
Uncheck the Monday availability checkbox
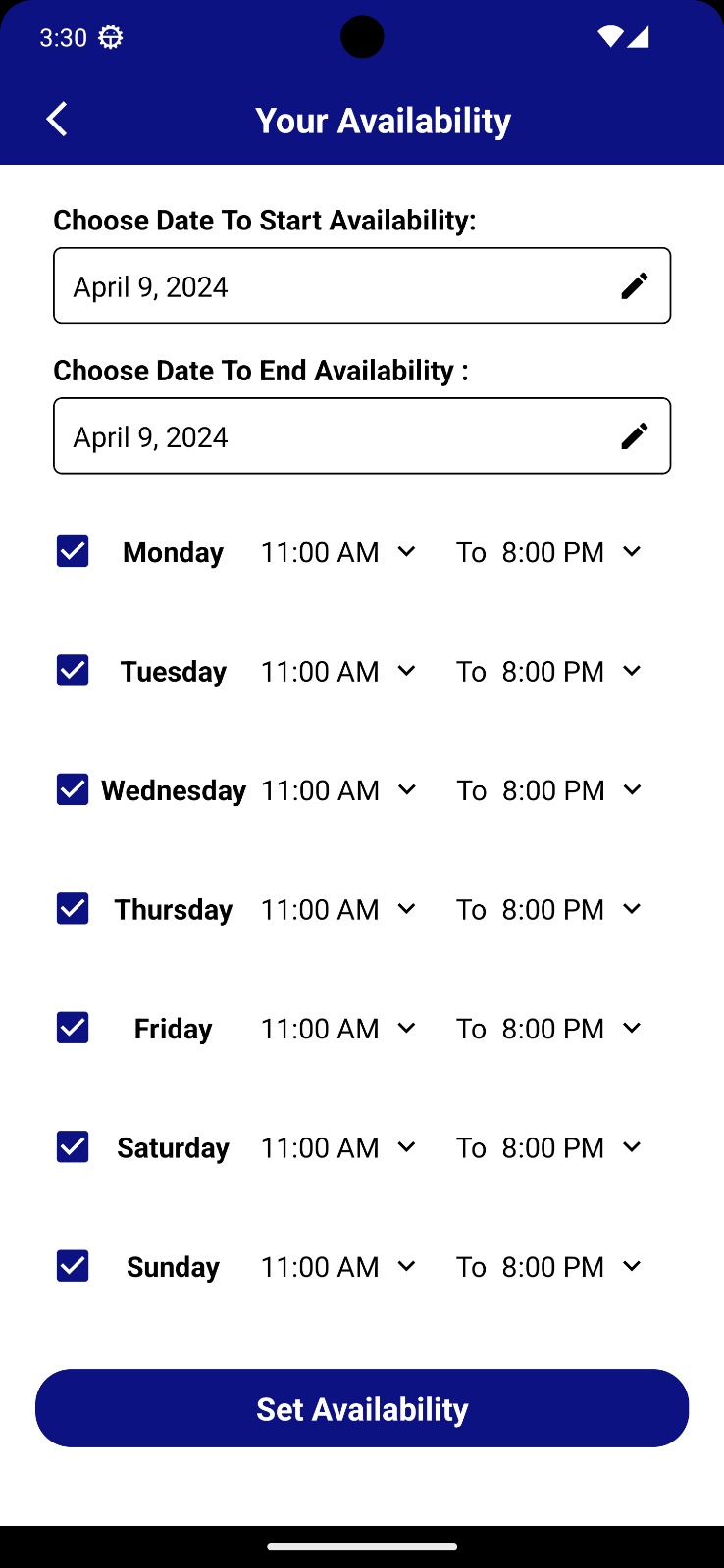tap(72, 551)
